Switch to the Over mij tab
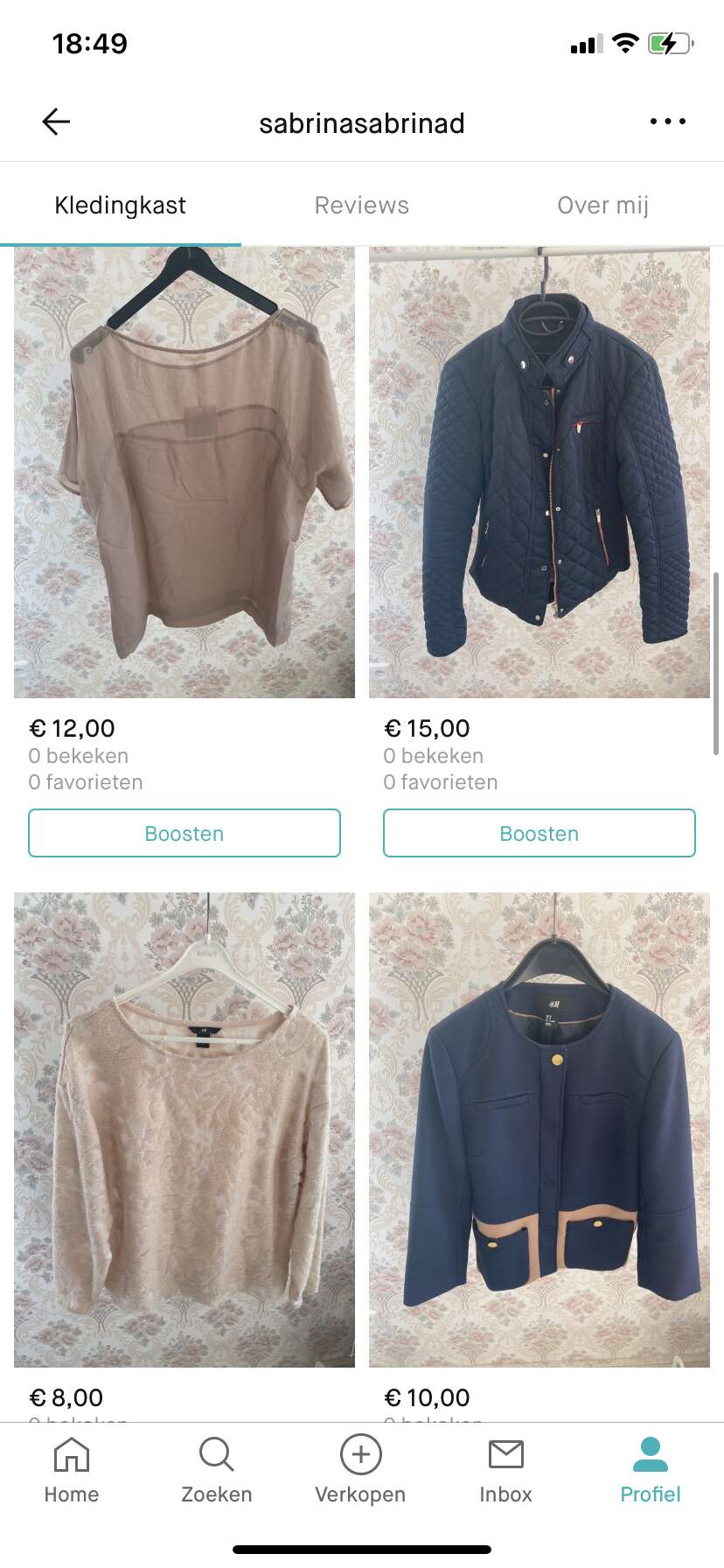724x1568 pixels. click(x=602, y=206)
